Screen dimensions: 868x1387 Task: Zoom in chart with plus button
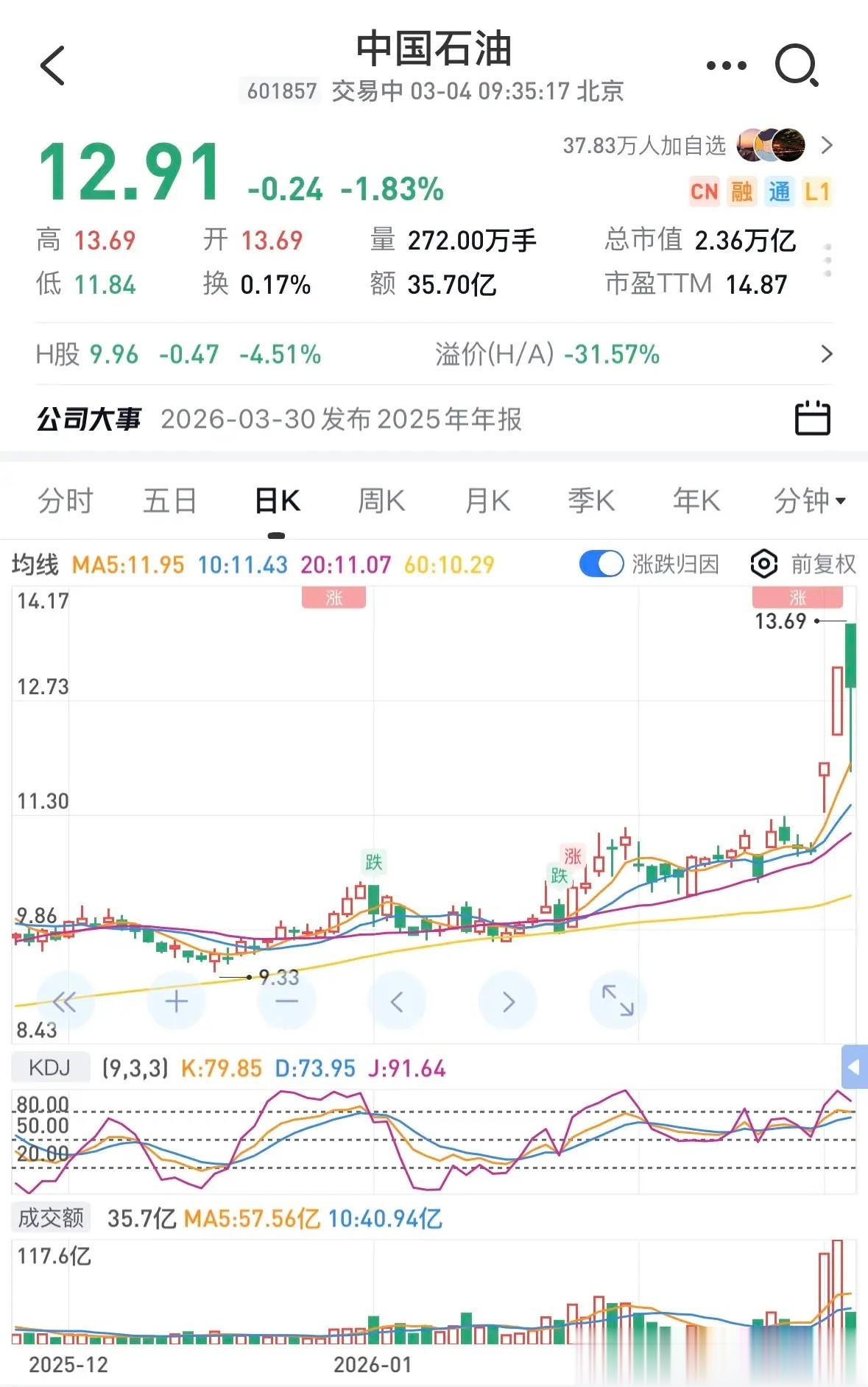[x=177, y=1001]
